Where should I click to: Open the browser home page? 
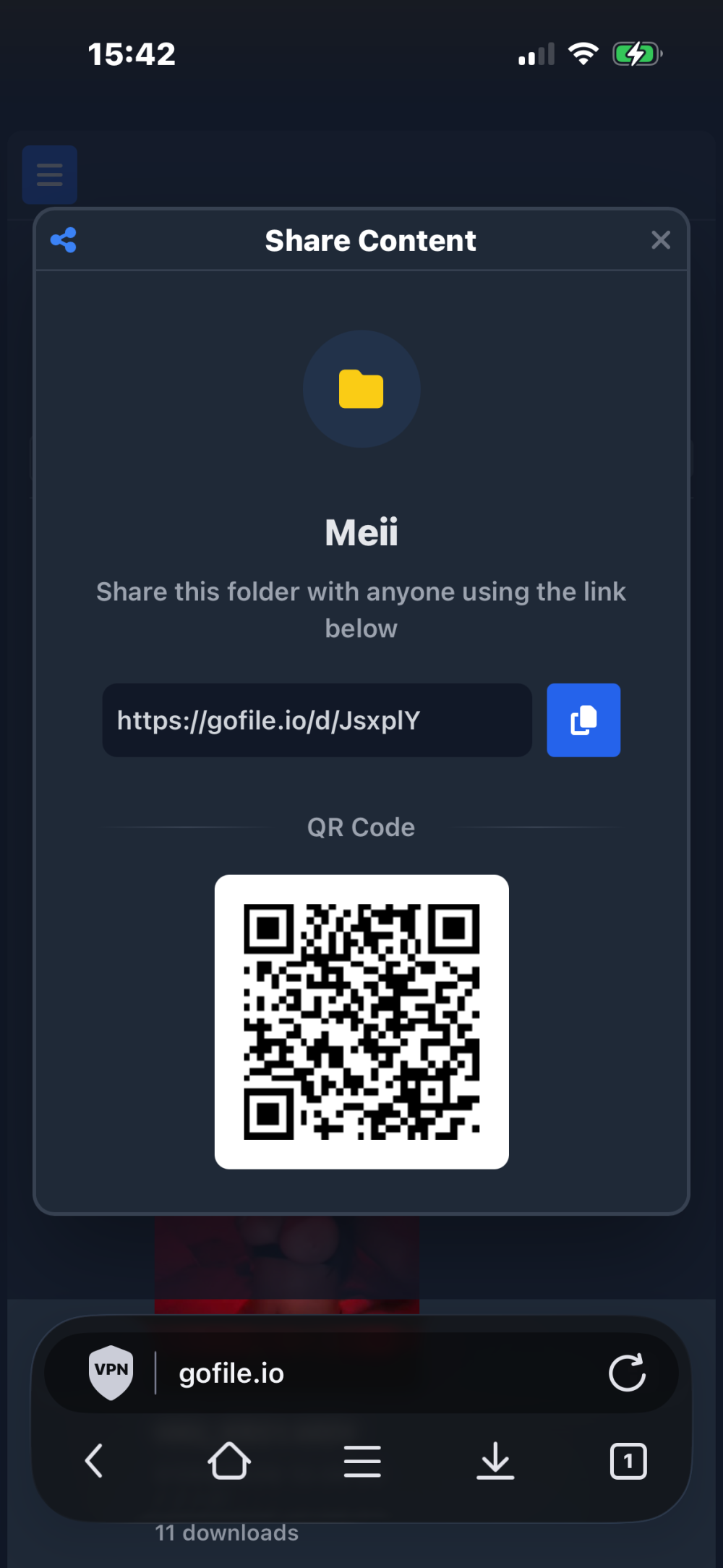tap(229, 1461)
